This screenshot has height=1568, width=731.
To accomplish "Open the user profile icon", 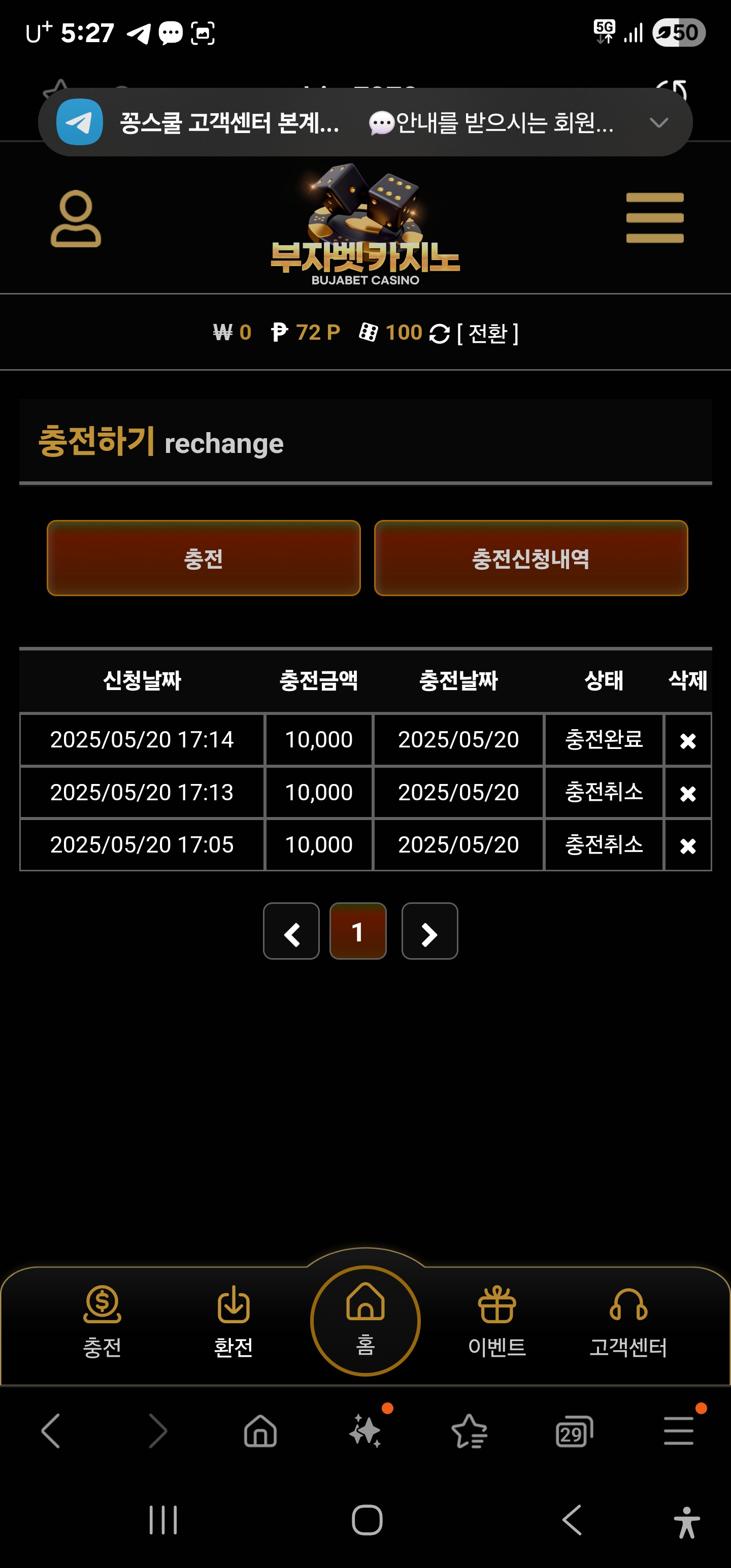I will (76, 218).
